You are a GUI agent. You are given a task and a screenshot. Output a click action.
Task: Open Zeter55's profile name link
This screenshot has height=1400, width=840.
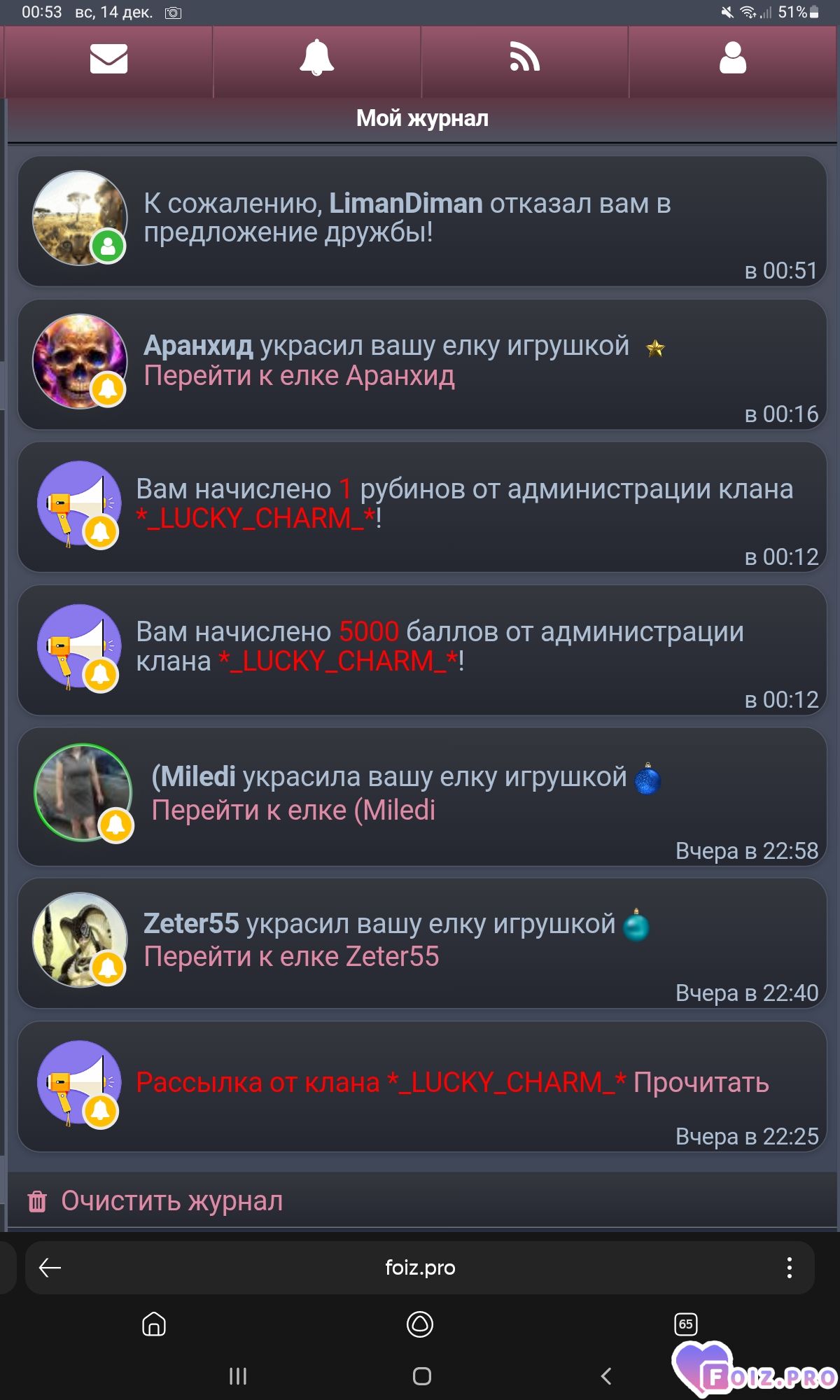(x=191, y=924)
